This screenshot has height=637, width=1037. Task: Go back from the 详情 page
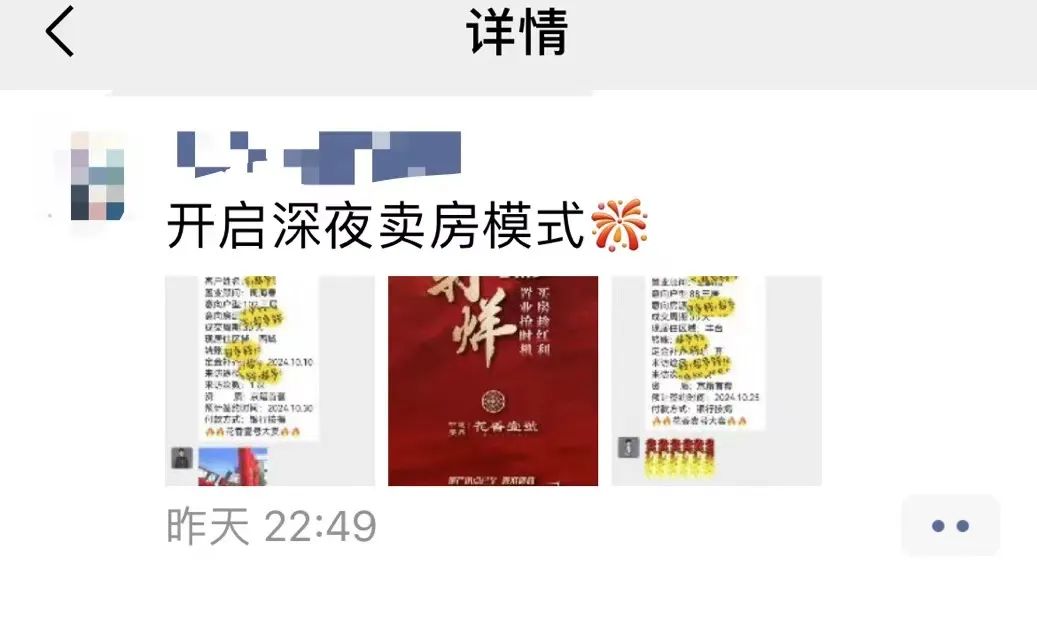tap(60, 32)
